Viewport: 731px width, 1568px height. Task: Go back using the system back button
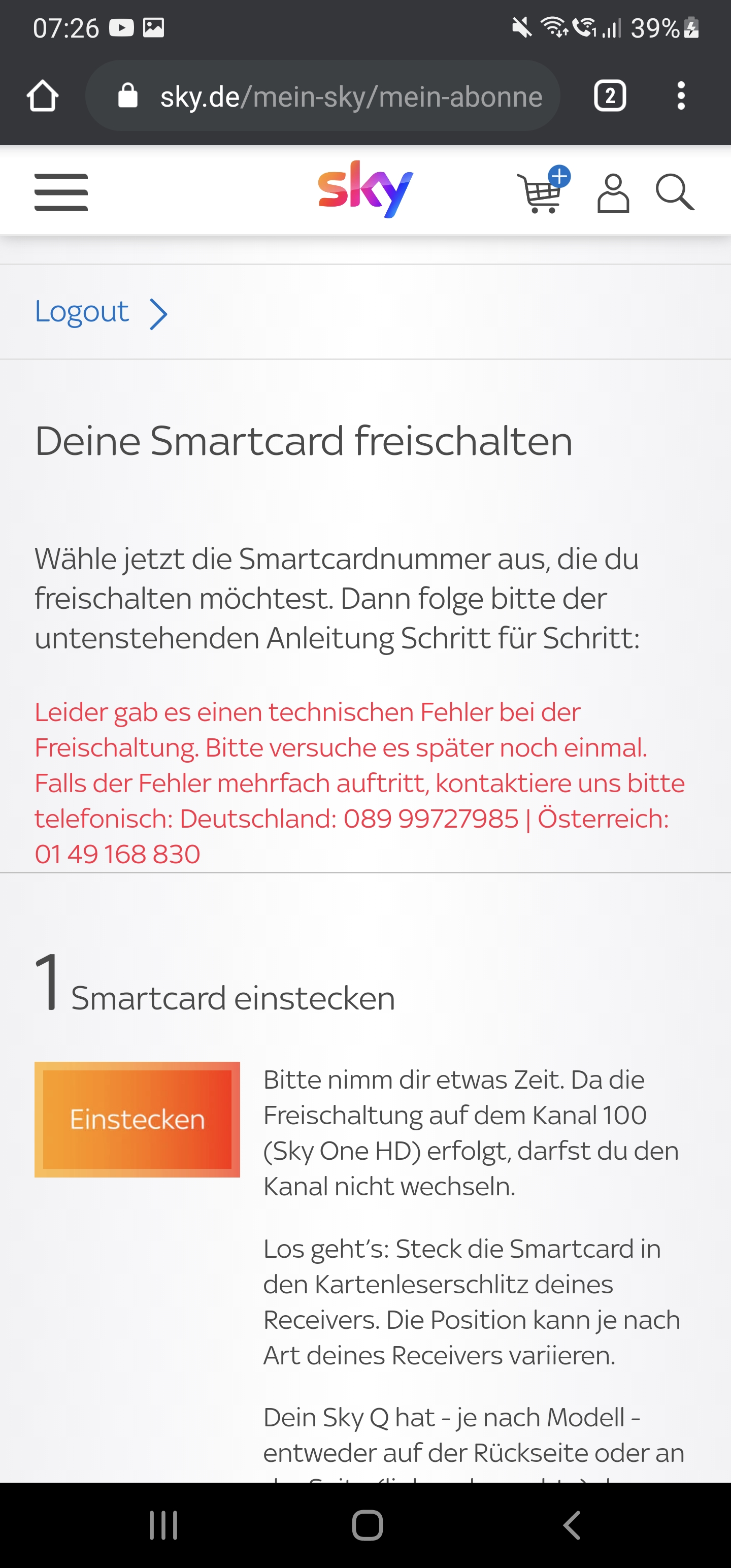click(571, 1525)
